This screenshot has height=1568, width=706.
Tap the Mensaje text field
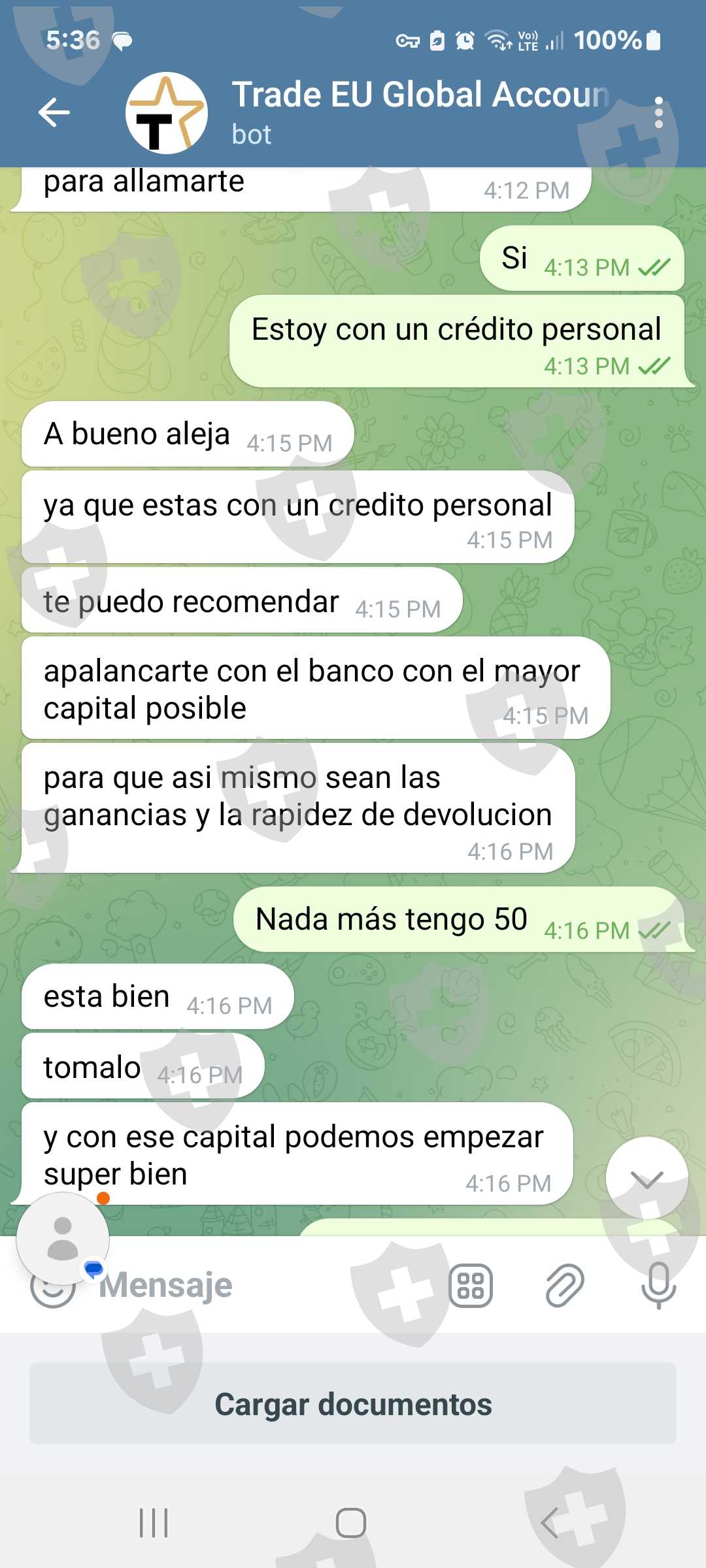click(x=261, y=1285)
